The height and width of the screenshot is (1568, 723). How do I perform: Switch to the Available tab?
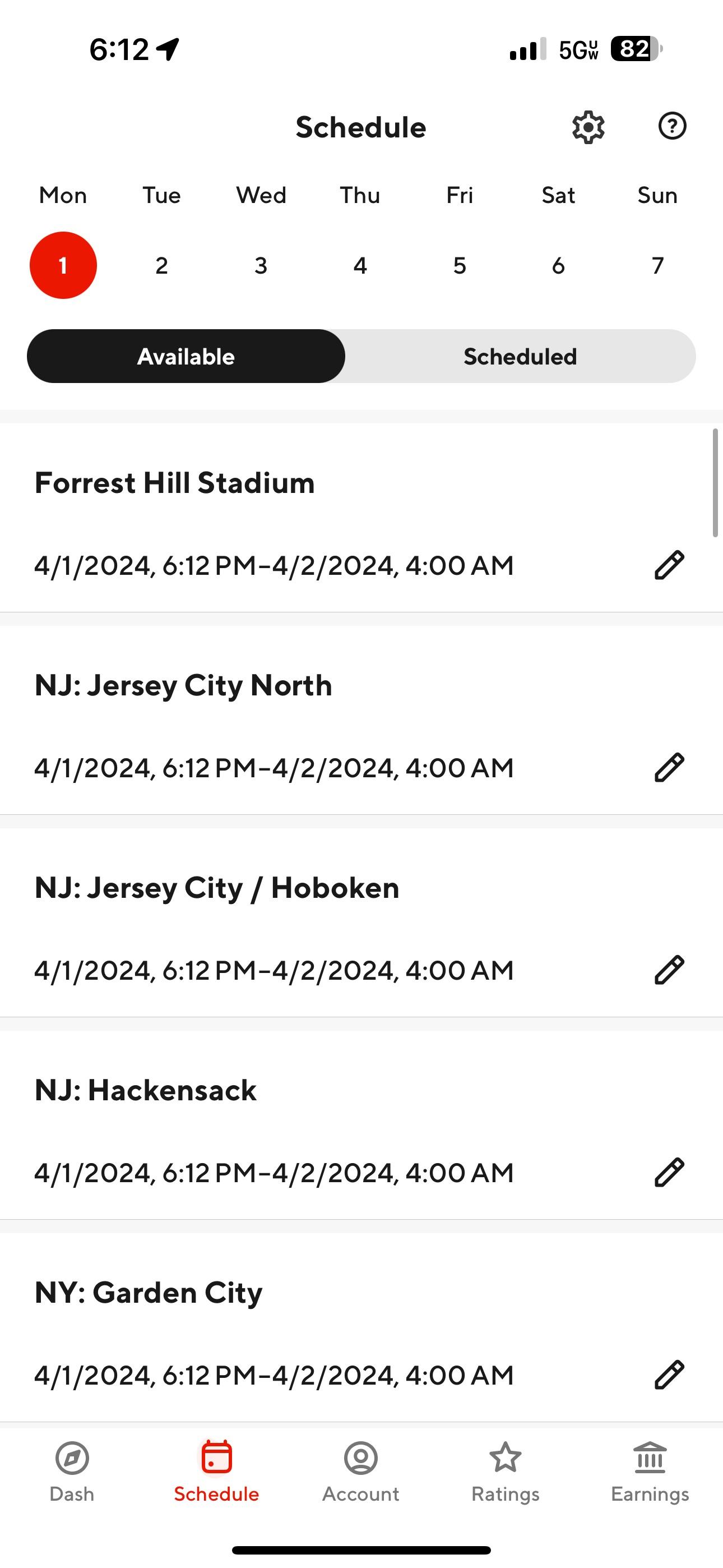pos(186,356)
